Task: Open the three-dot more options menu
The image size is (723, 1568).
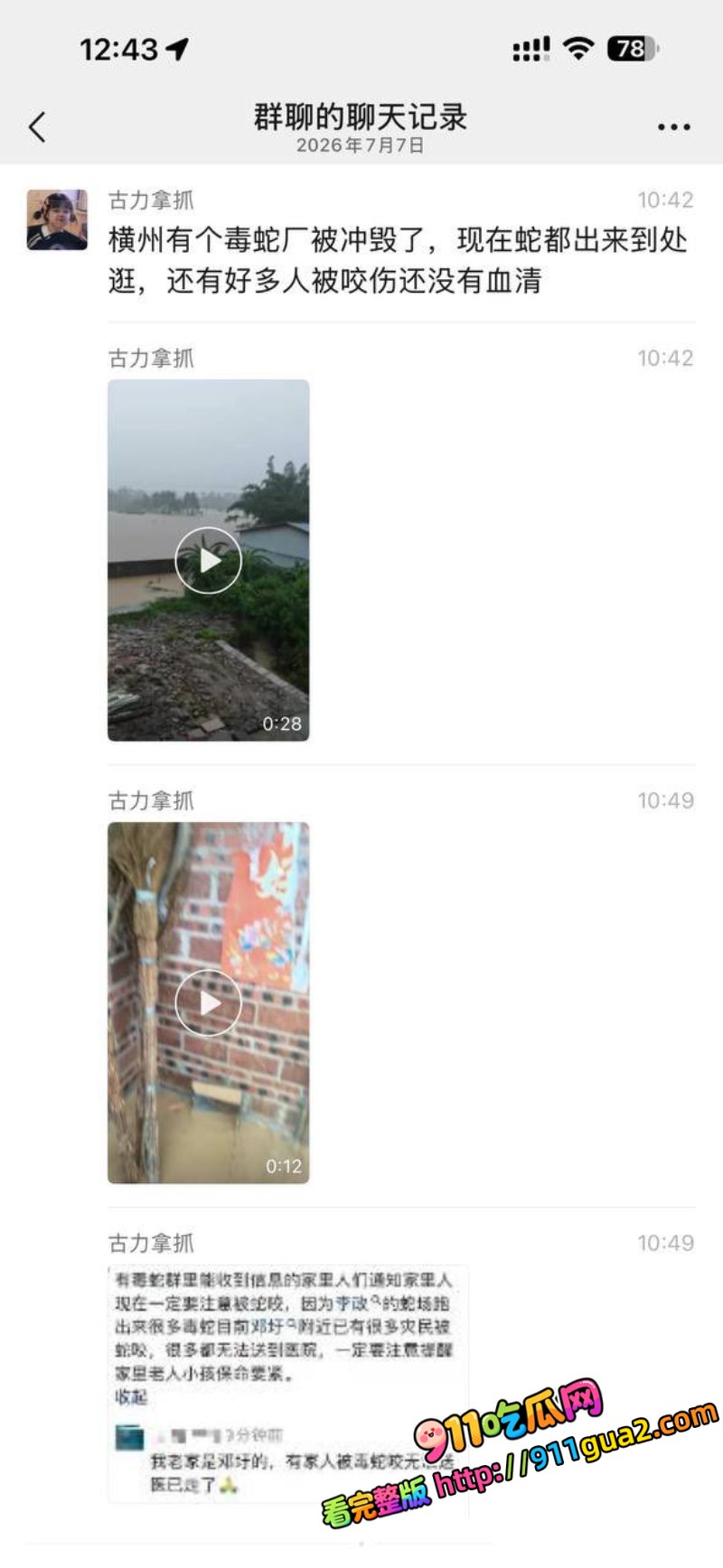Action: click(x=674, y=127)
